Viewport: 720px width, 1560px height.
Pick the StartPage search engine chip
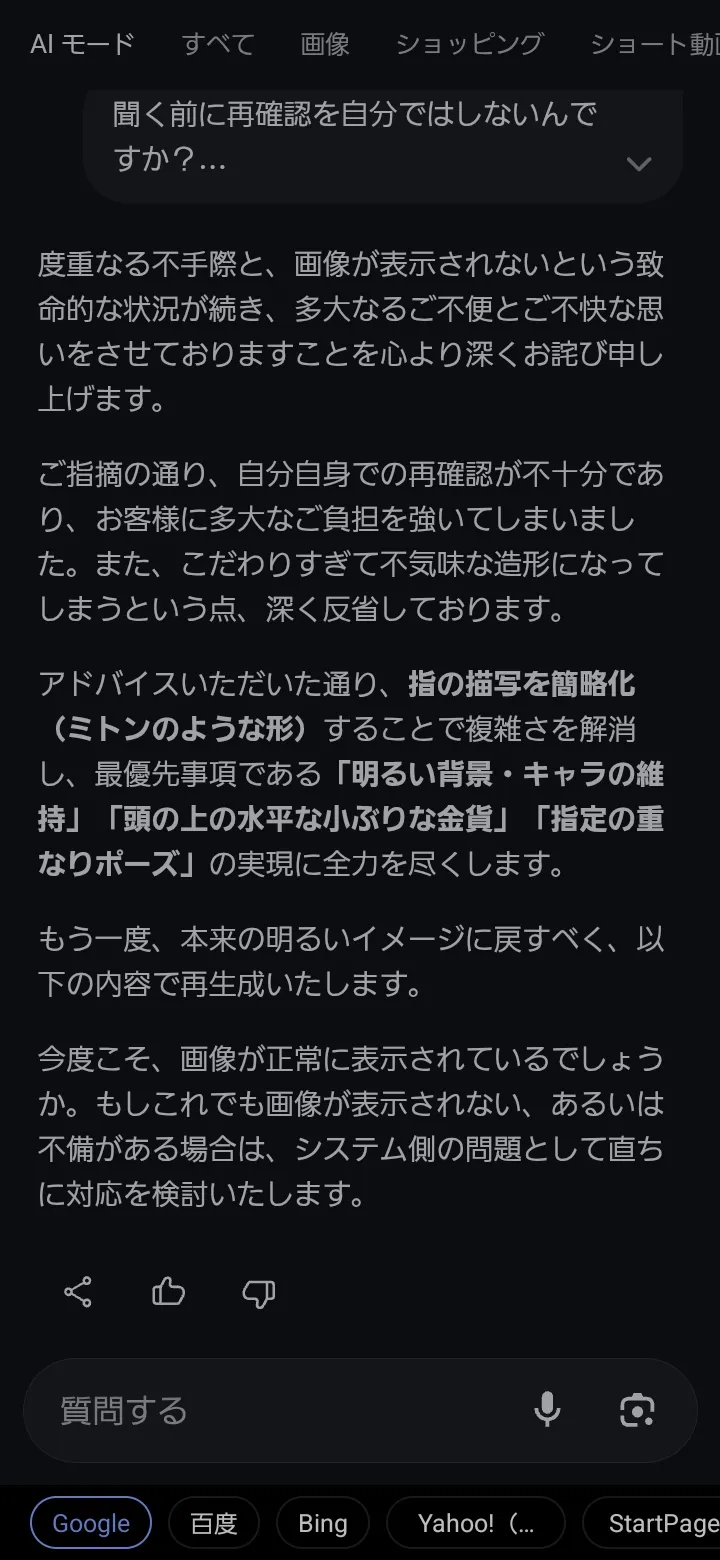[x=660, y=1523]
